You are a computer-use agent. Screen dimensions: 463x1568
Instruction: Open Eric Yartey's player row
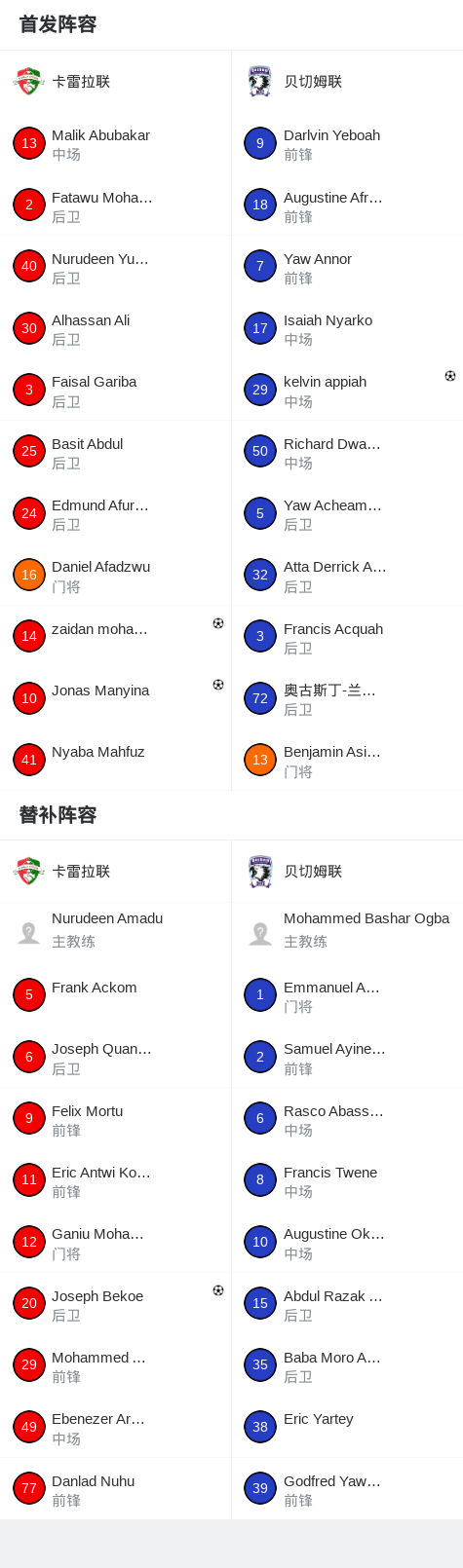[347, 1428]
